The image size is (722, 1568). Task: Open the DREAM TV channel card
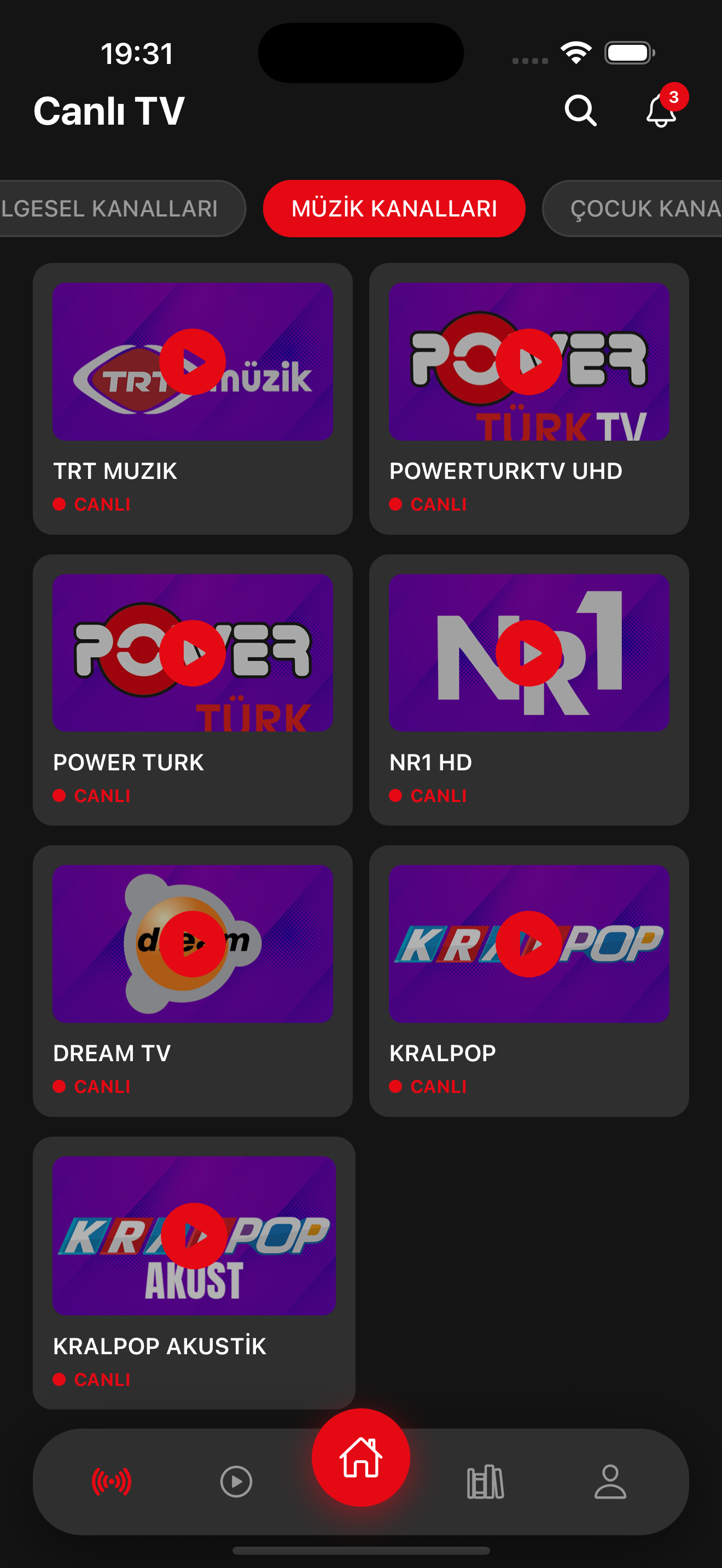193,942
